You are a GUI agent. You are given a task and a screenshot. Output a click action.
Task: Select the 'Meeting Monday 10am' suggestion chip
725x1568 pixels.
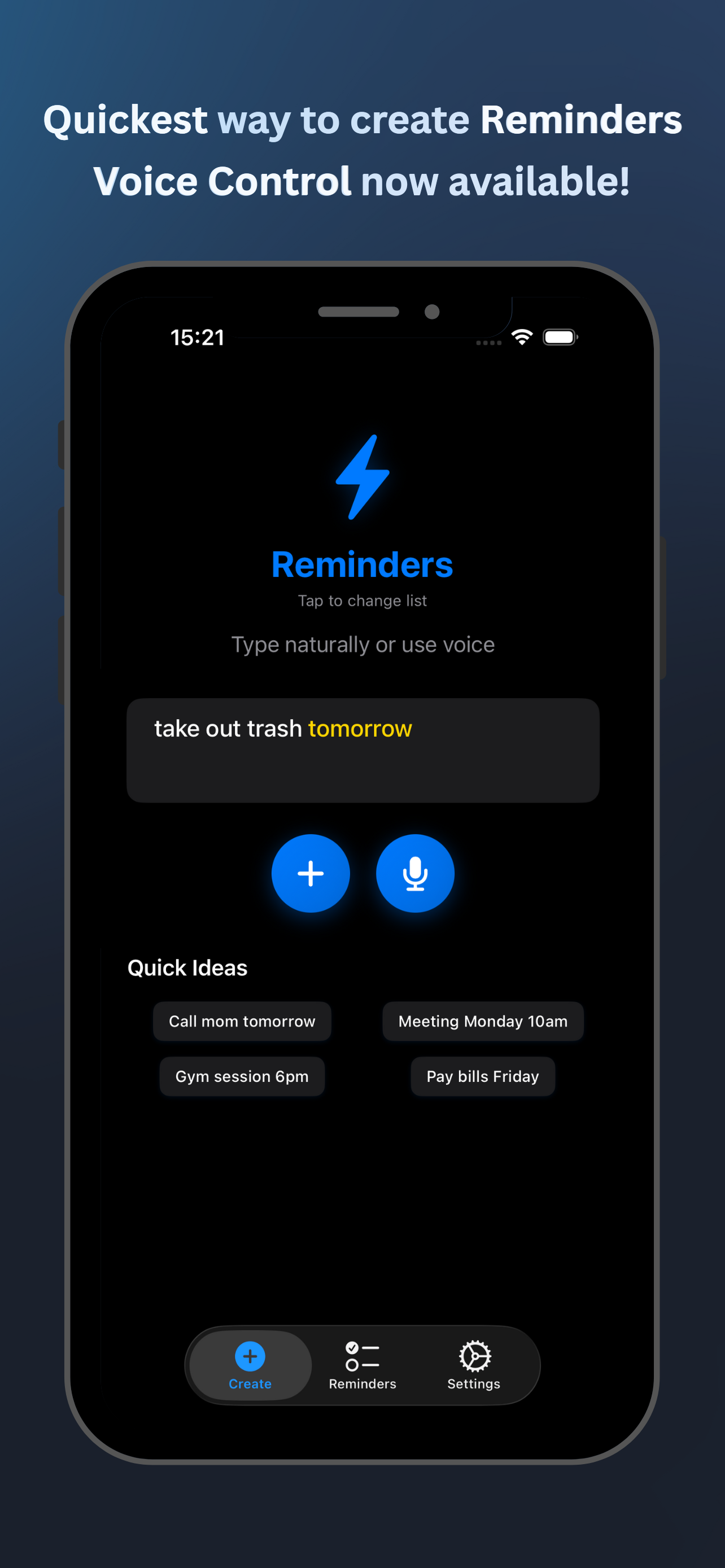pyautogui.click(x=482, y=1021)
